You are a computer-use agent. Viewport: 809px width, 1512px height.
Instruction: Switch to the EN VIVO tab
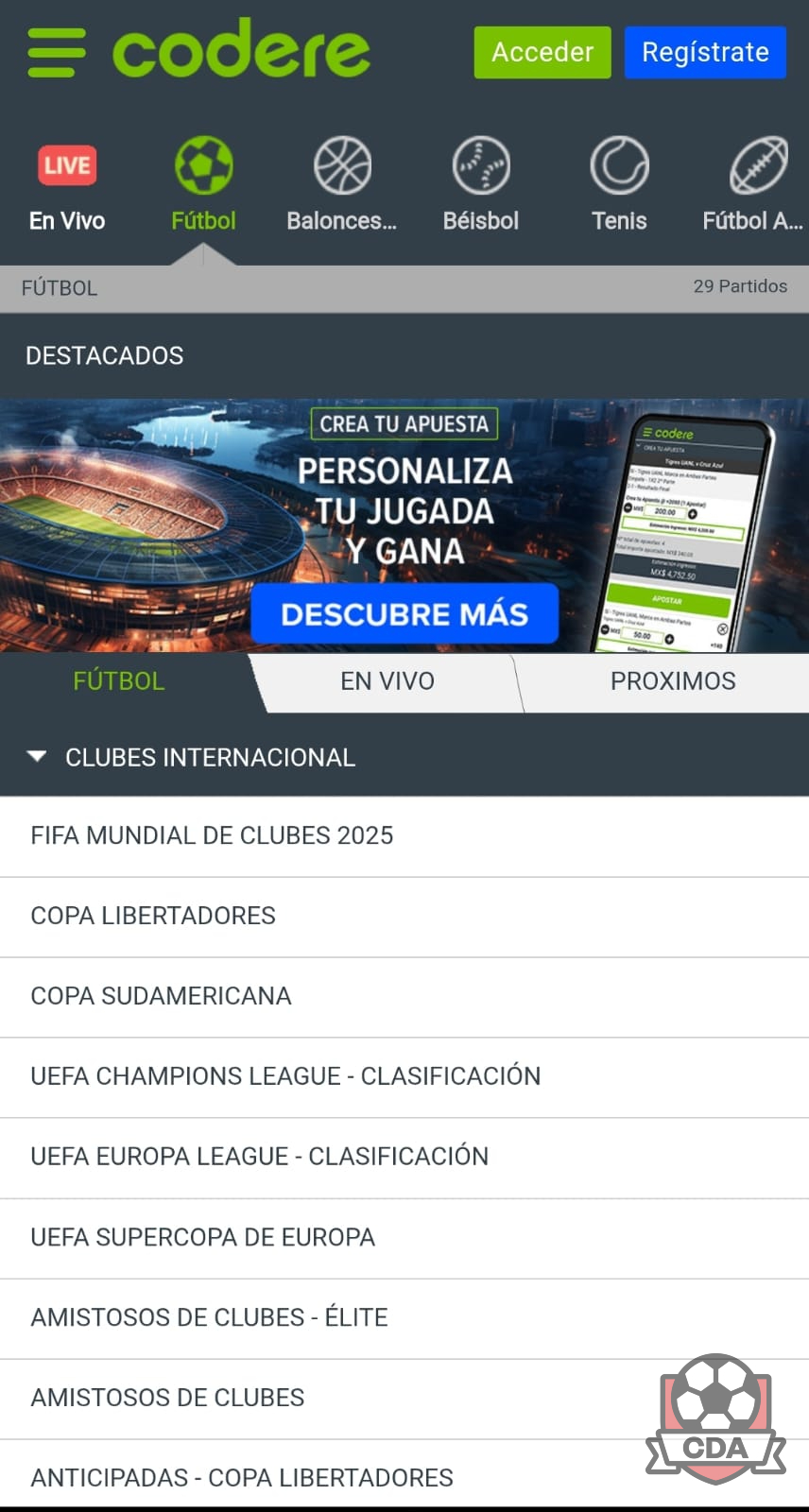tap(387, 681)
